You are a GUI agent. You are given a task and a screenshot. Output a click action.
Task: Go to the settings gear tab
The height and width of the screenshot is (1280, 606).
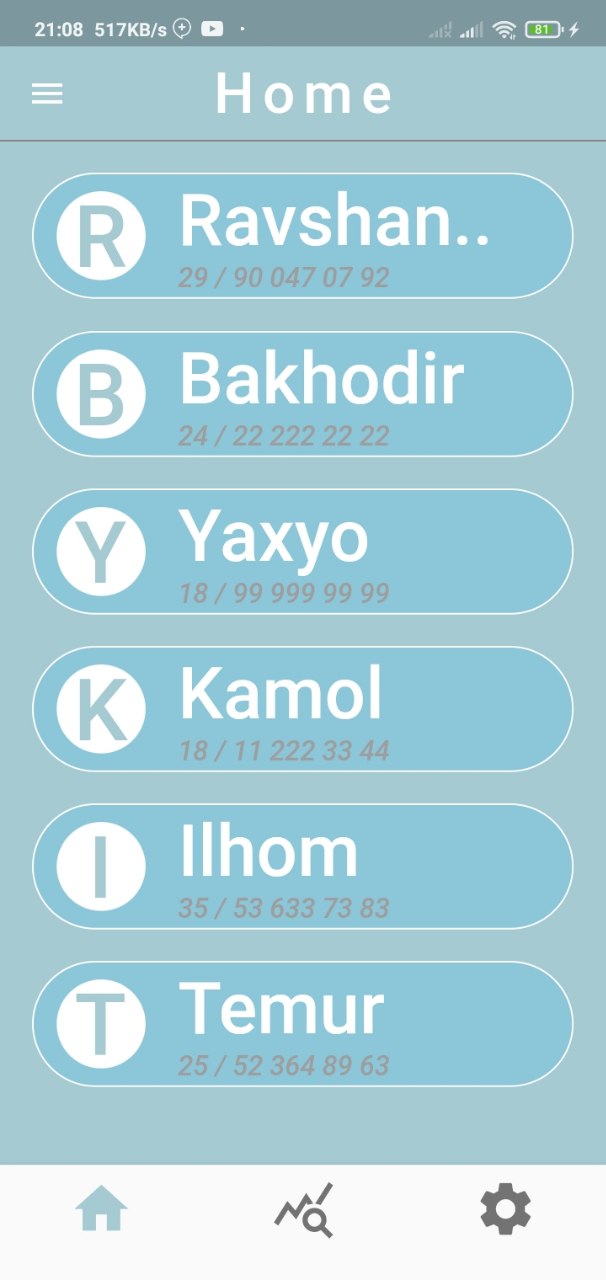506,1210
